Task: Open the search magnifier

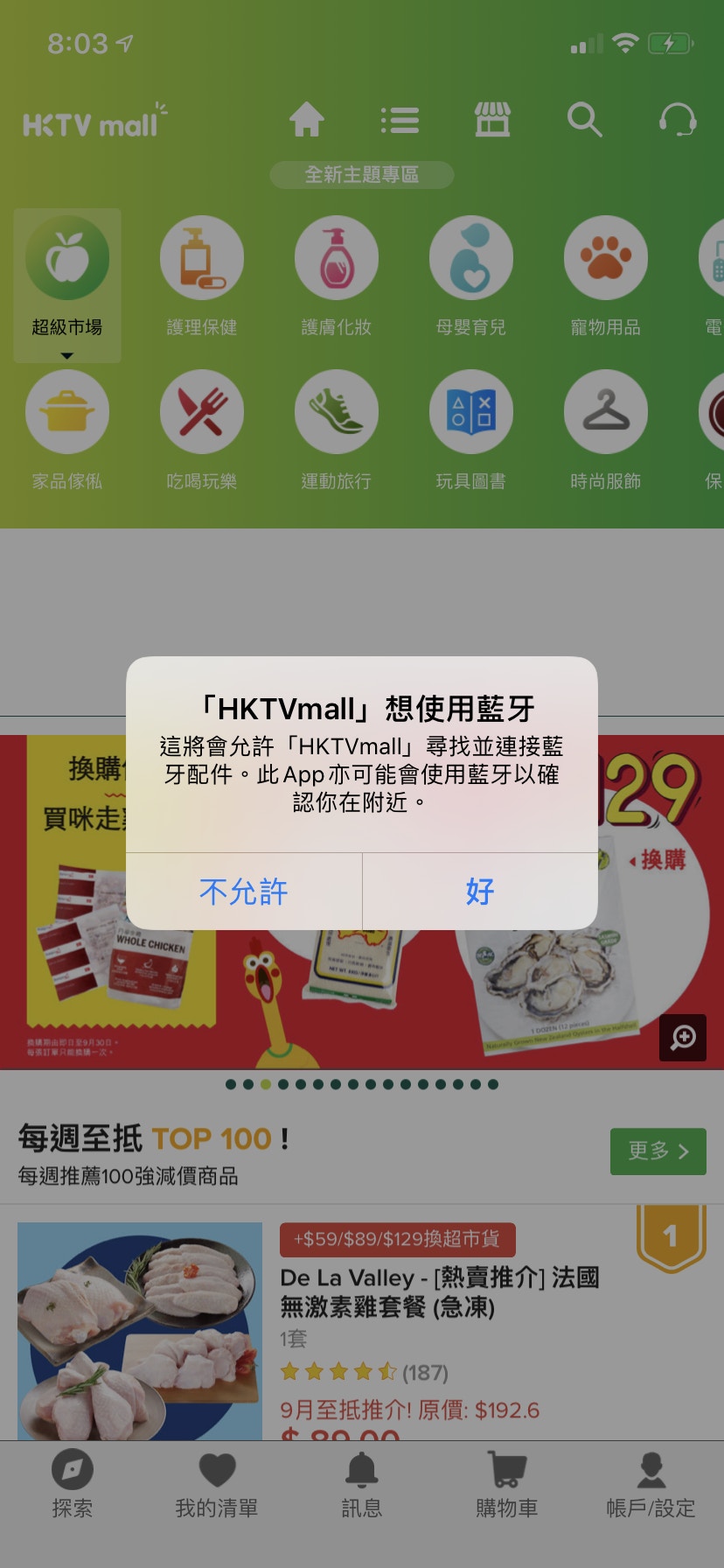Action: point(584,120)
